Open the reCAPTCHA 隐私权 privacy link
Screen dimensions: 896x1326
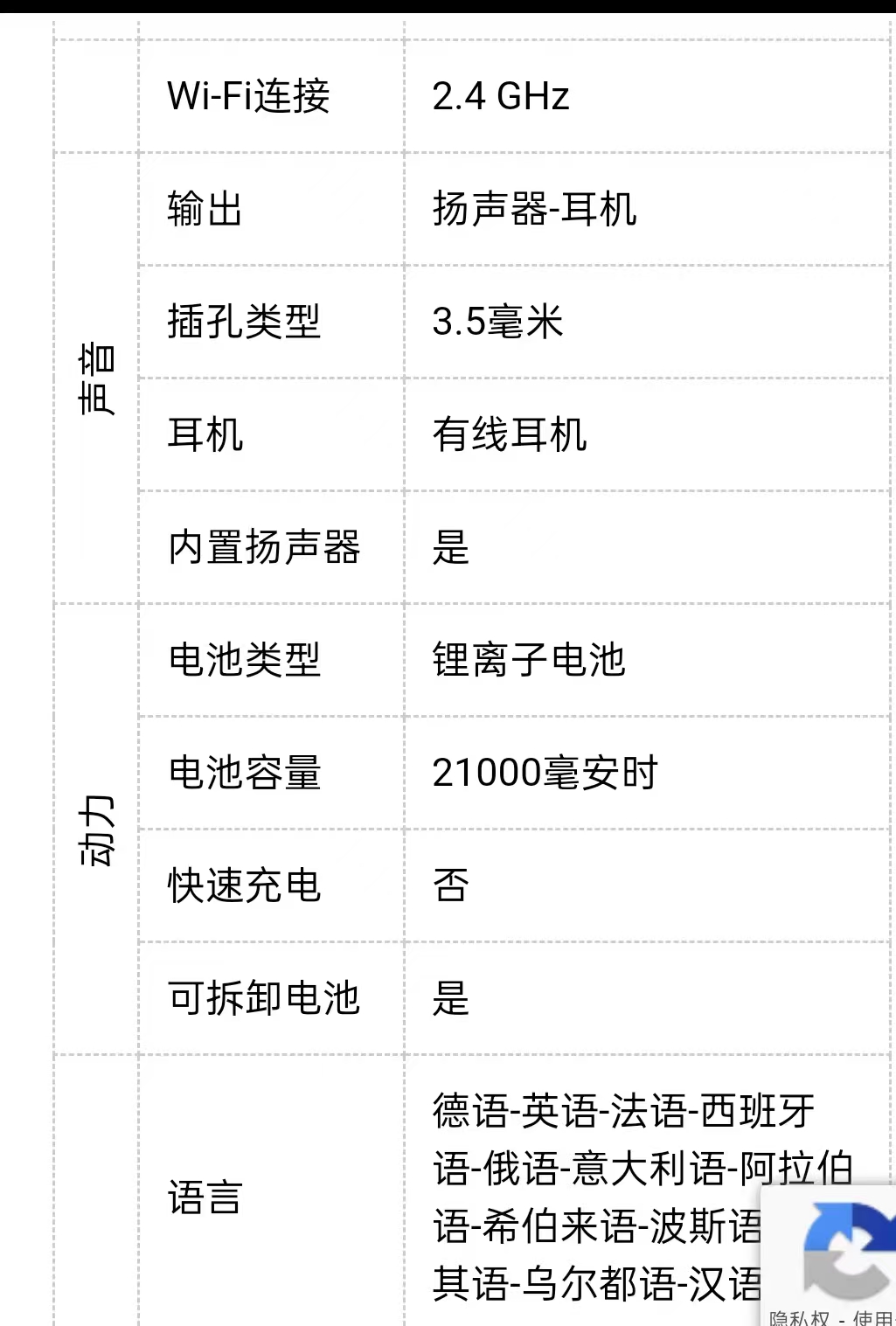(x=798, y=1316)
